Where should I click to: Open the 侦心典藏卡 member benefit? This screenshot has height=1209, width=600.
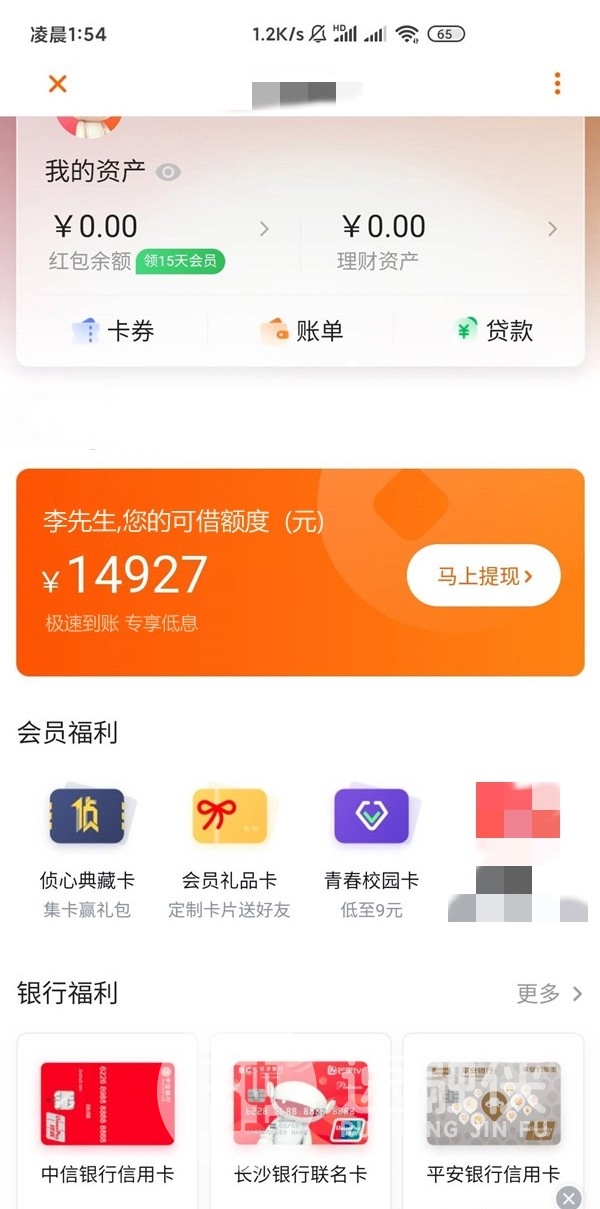coord(87,850)
